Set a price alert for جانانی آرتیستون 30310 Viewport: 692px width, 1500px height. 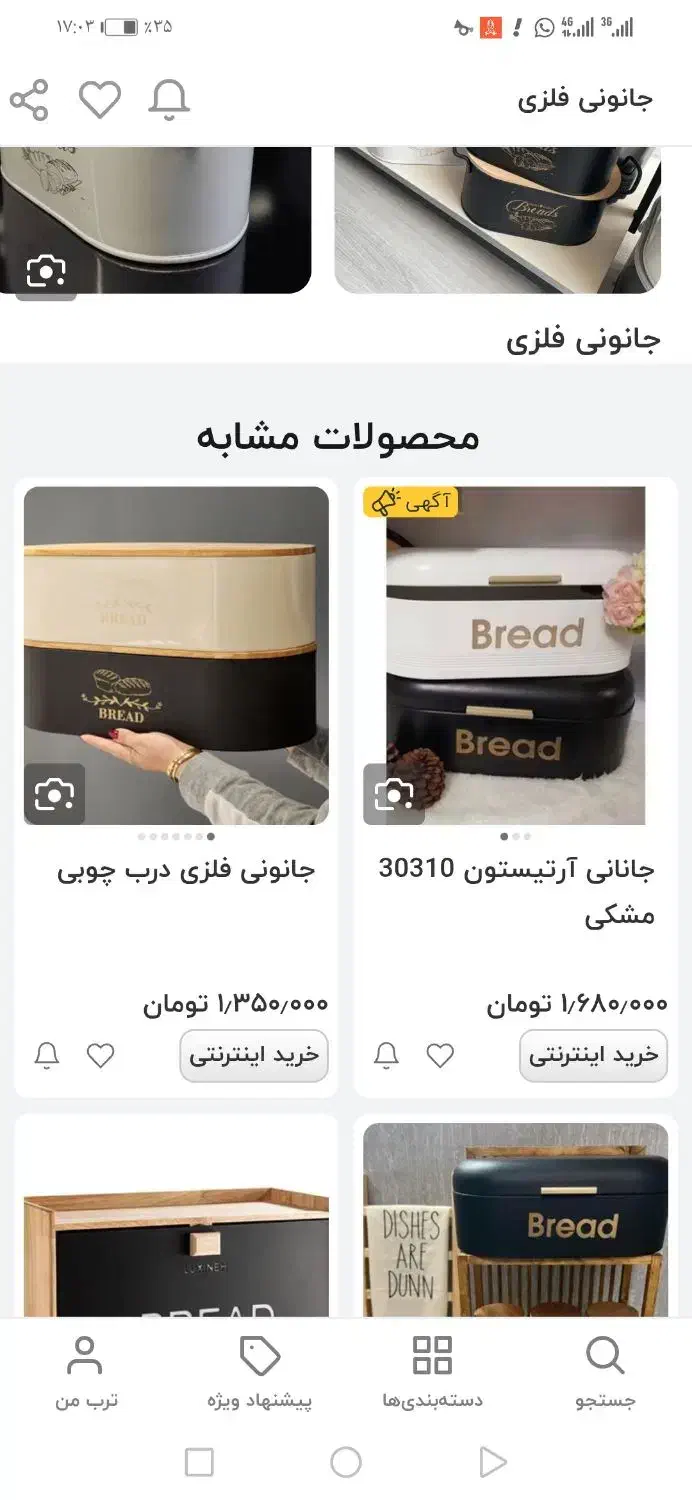point(386,1055)
